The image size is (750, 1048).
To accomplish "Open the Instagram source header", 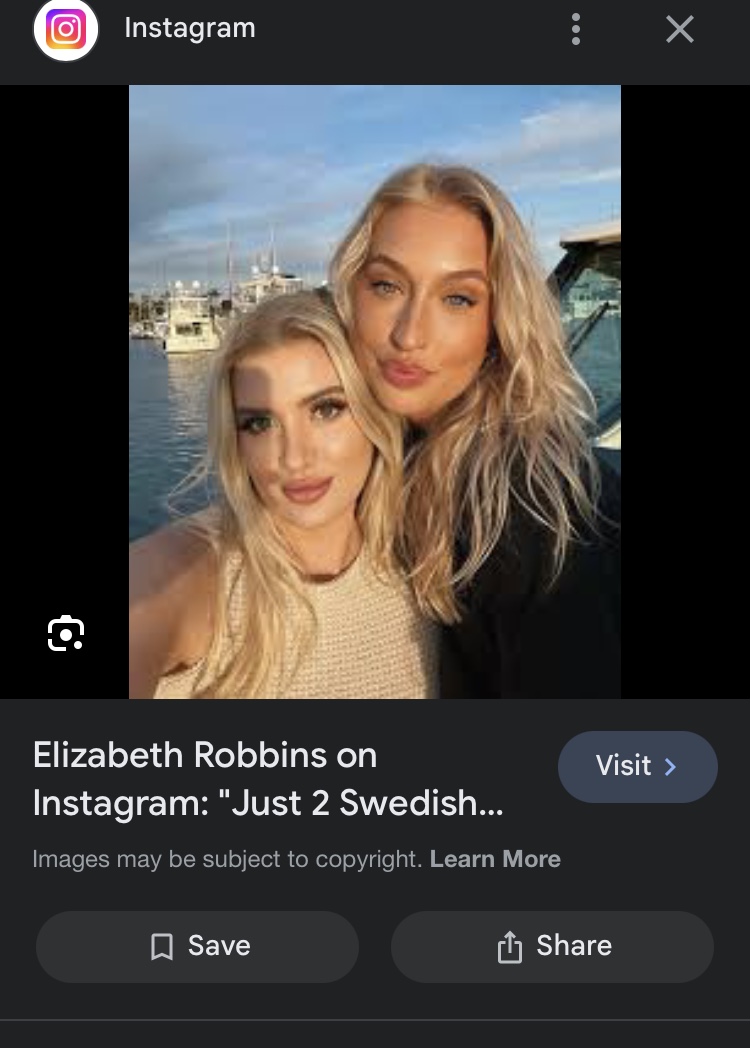I will pos(189,28).
